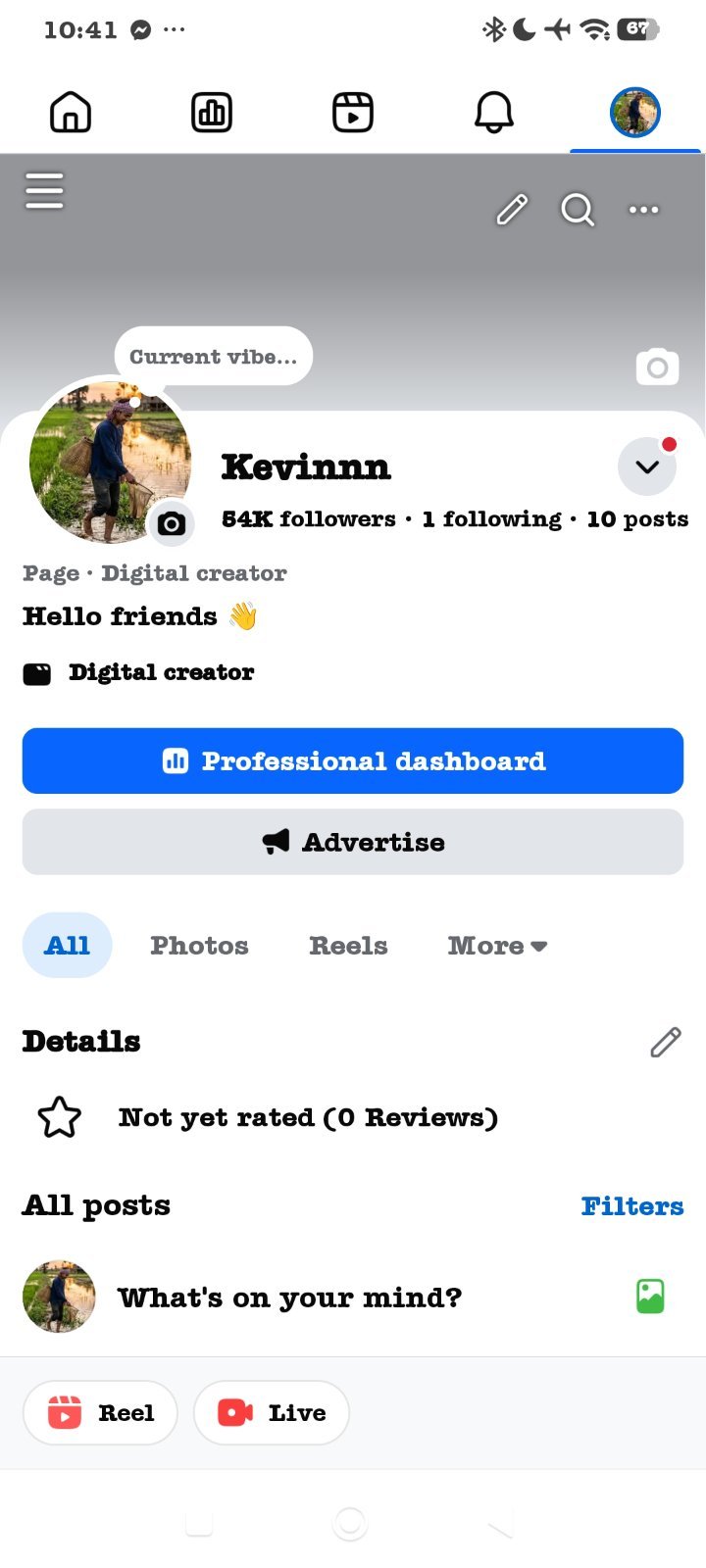
Task: Expand the More dropdown
Action: tap(497, 946)
